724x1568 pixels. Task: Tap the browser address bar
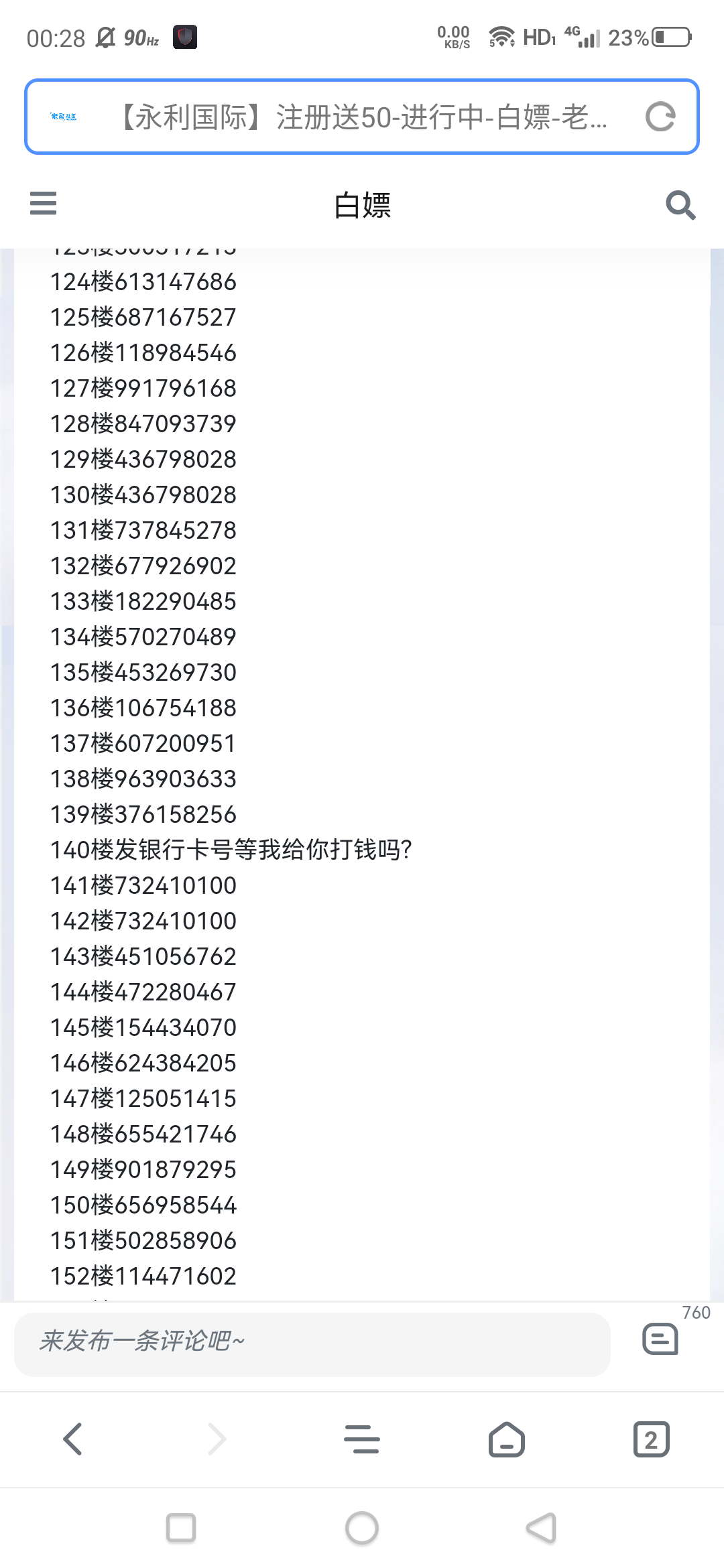click(x=362, y=117)
